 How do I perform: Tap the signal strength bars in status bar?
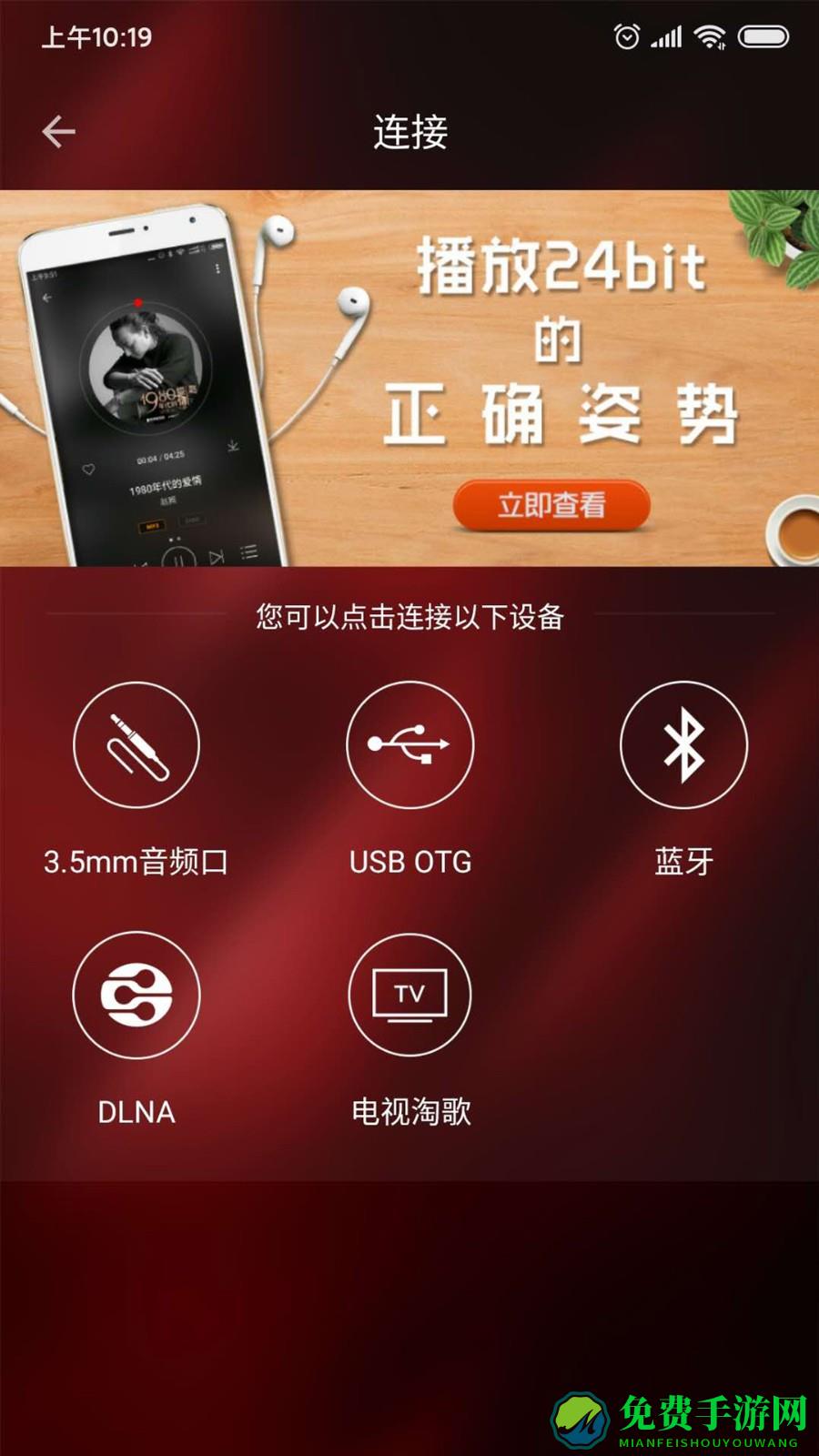click(666, 36)
